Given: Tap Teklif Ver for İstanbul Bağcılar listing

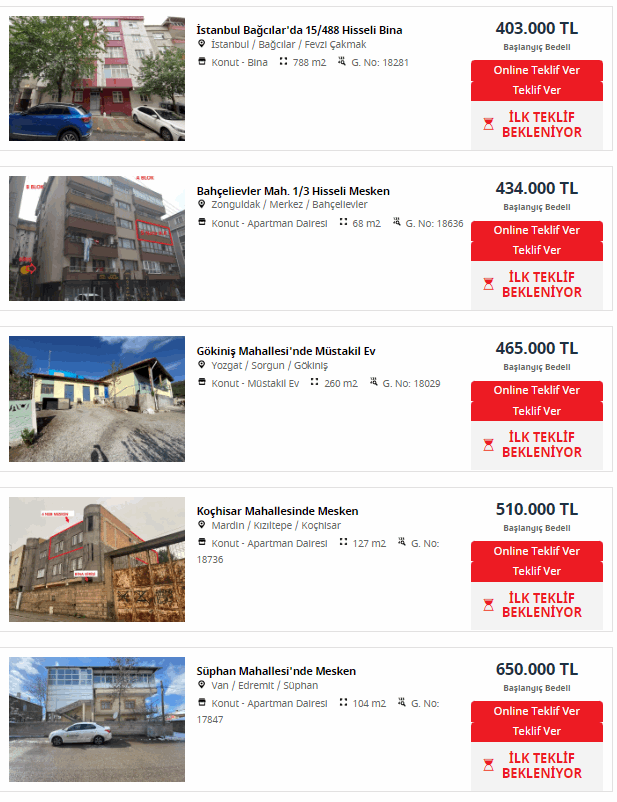Looking at the screenshot, I should pos(536,91).
